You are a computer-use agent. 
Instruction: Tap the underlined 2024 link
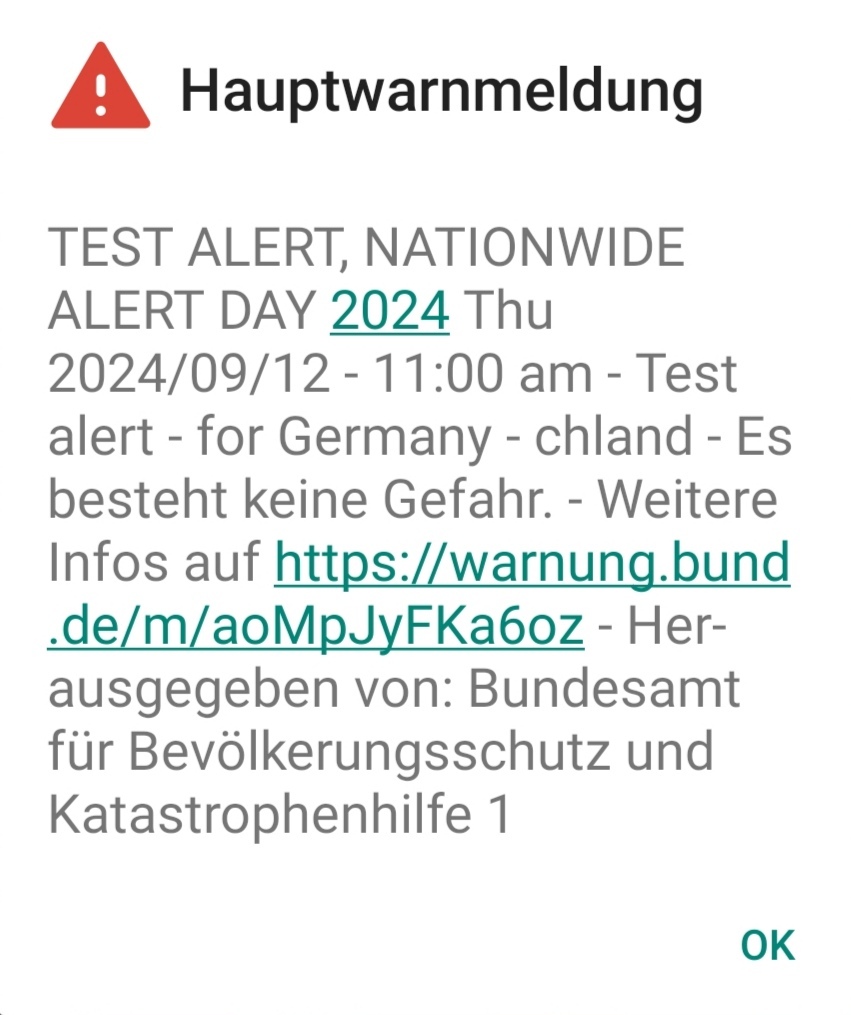(x=390, y=312)
